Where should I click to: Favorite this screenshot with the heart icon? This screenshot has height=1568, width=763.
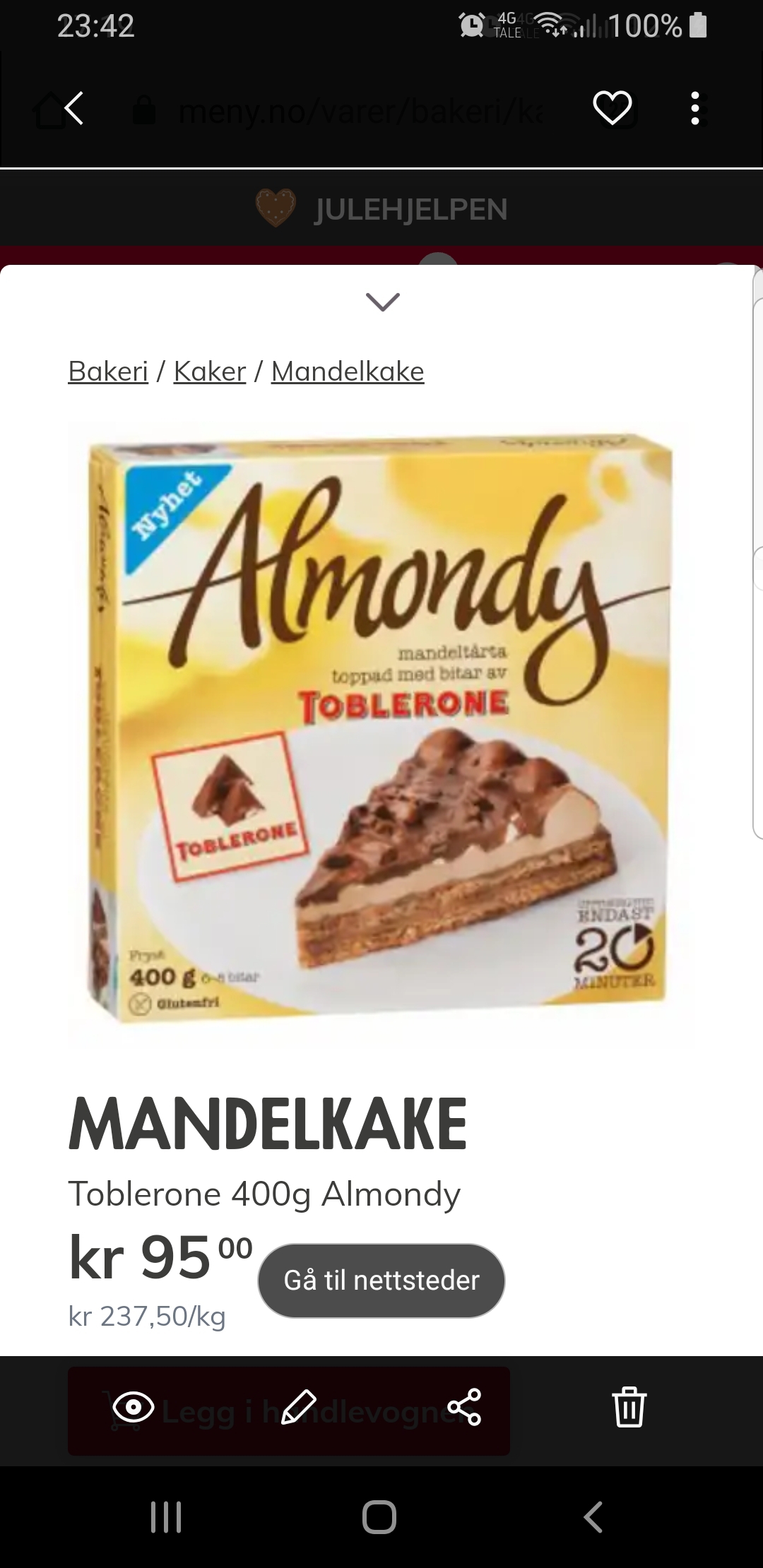(x=612, y=108)
